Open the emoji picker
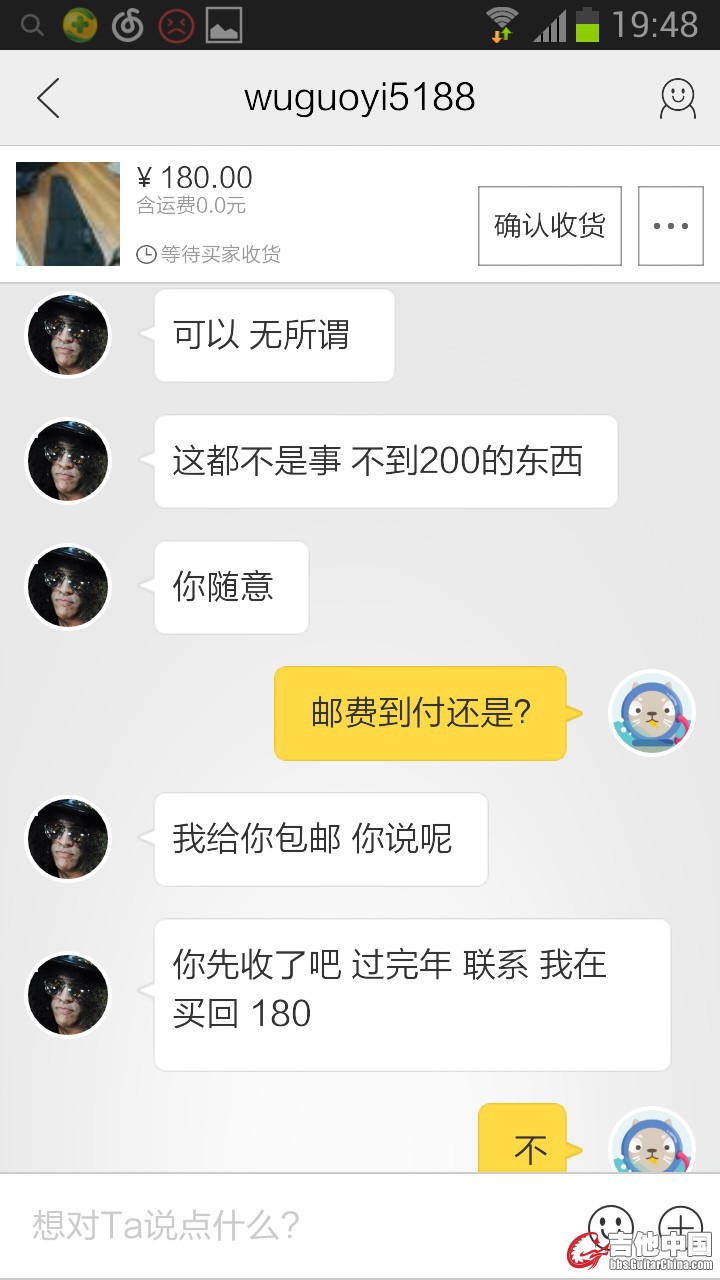 click(x=610, y=1222)
